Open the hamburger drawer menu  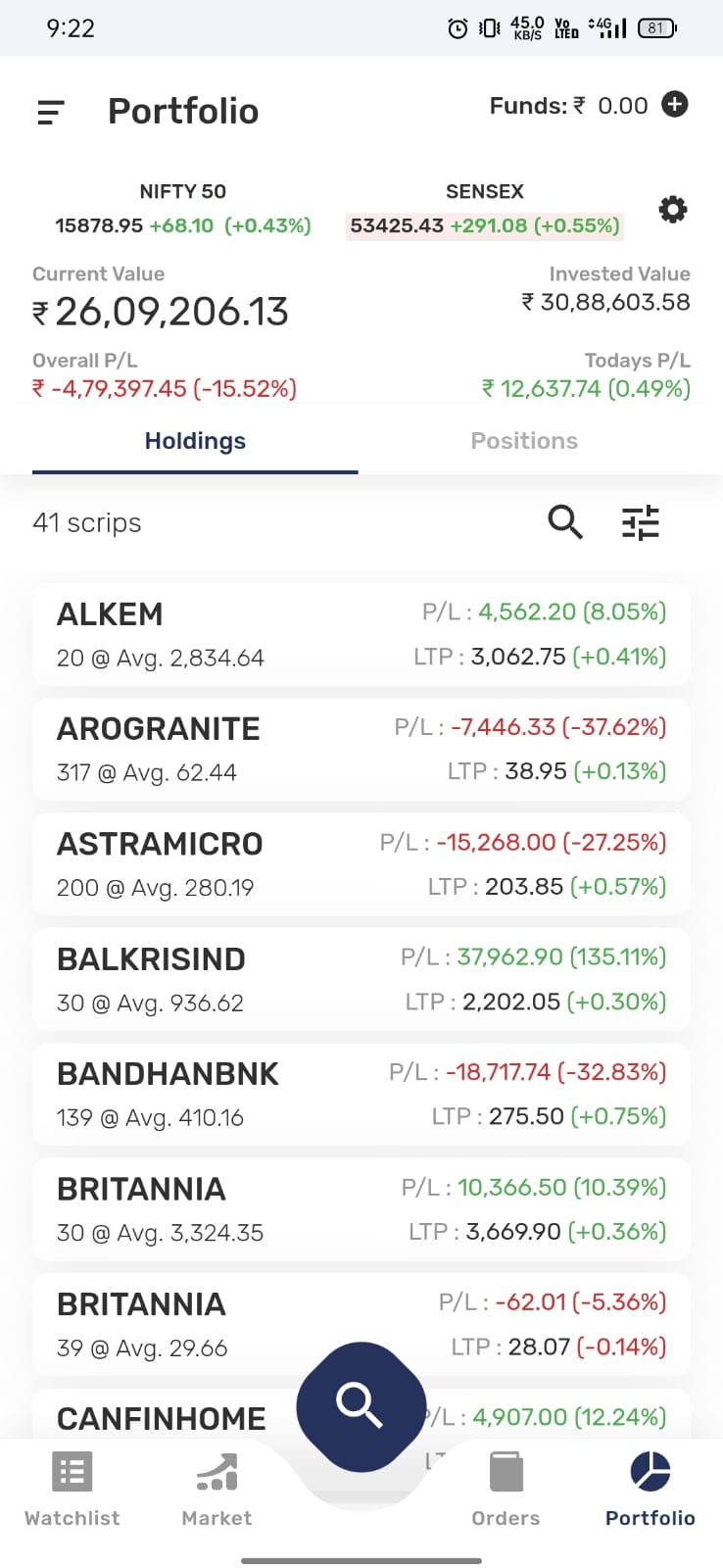(50, 113)
